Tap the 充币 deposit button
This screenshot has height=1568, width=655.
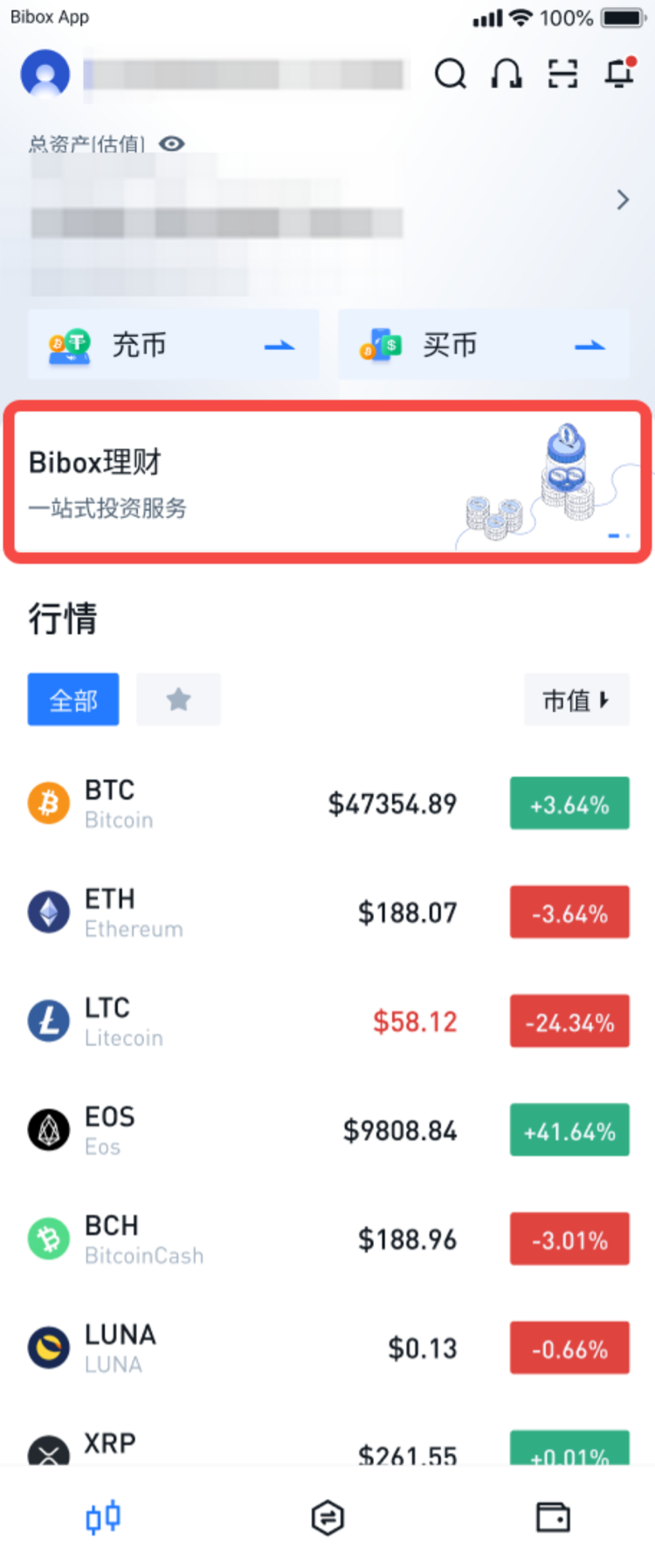click(173, 344)
